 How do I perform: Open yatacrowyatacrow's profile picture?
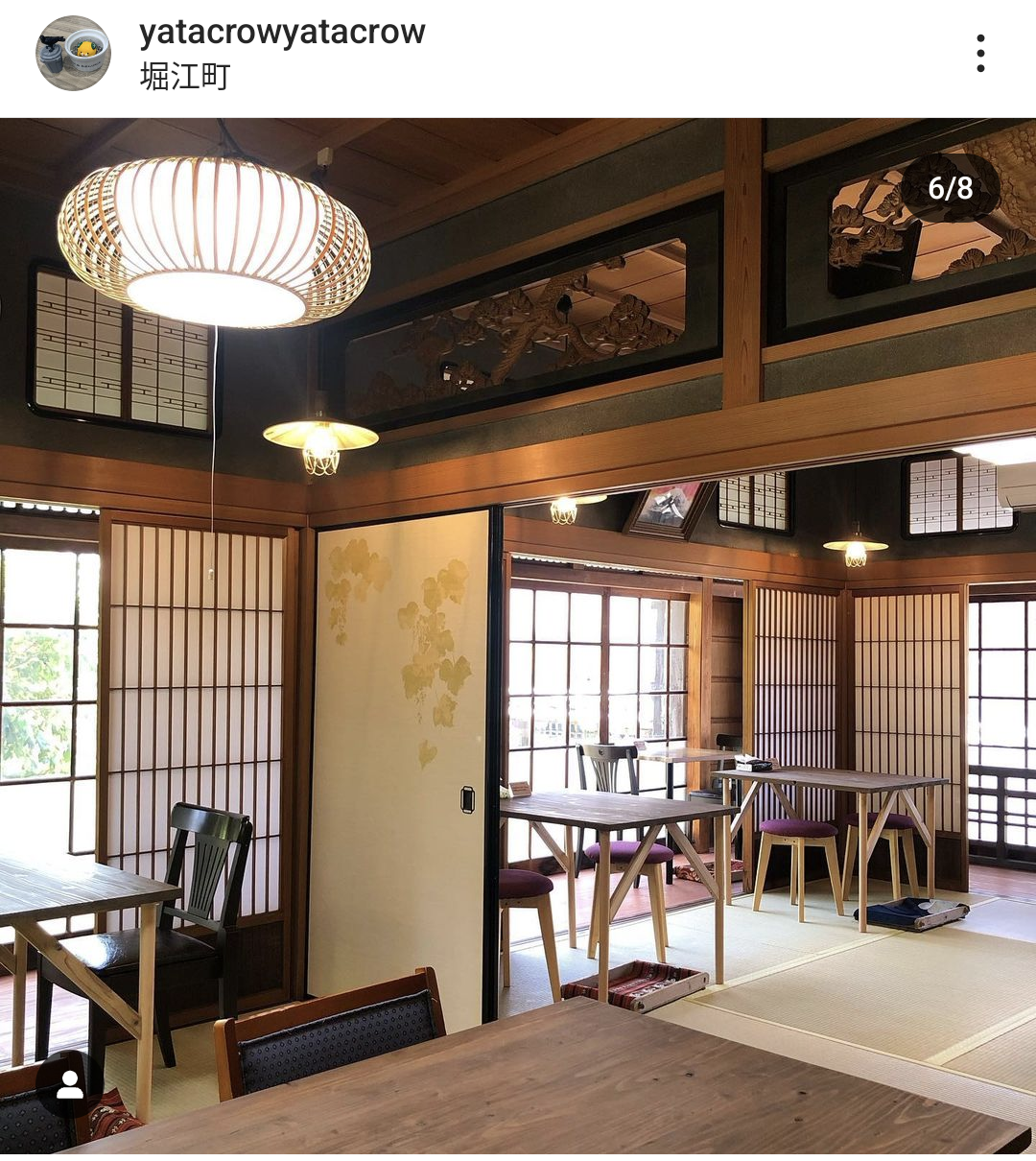coord(73,54)
